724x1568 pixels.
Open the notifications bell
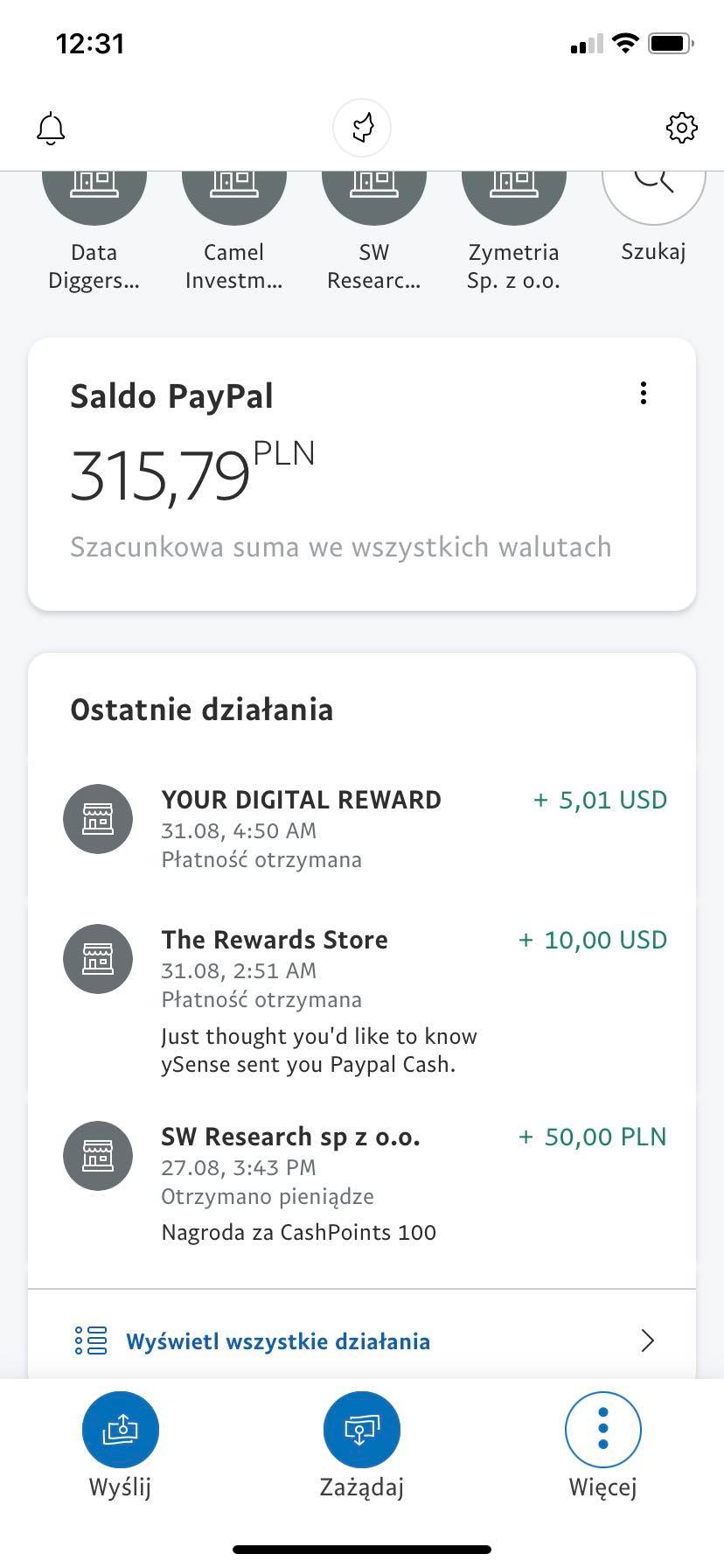point(51,129)
